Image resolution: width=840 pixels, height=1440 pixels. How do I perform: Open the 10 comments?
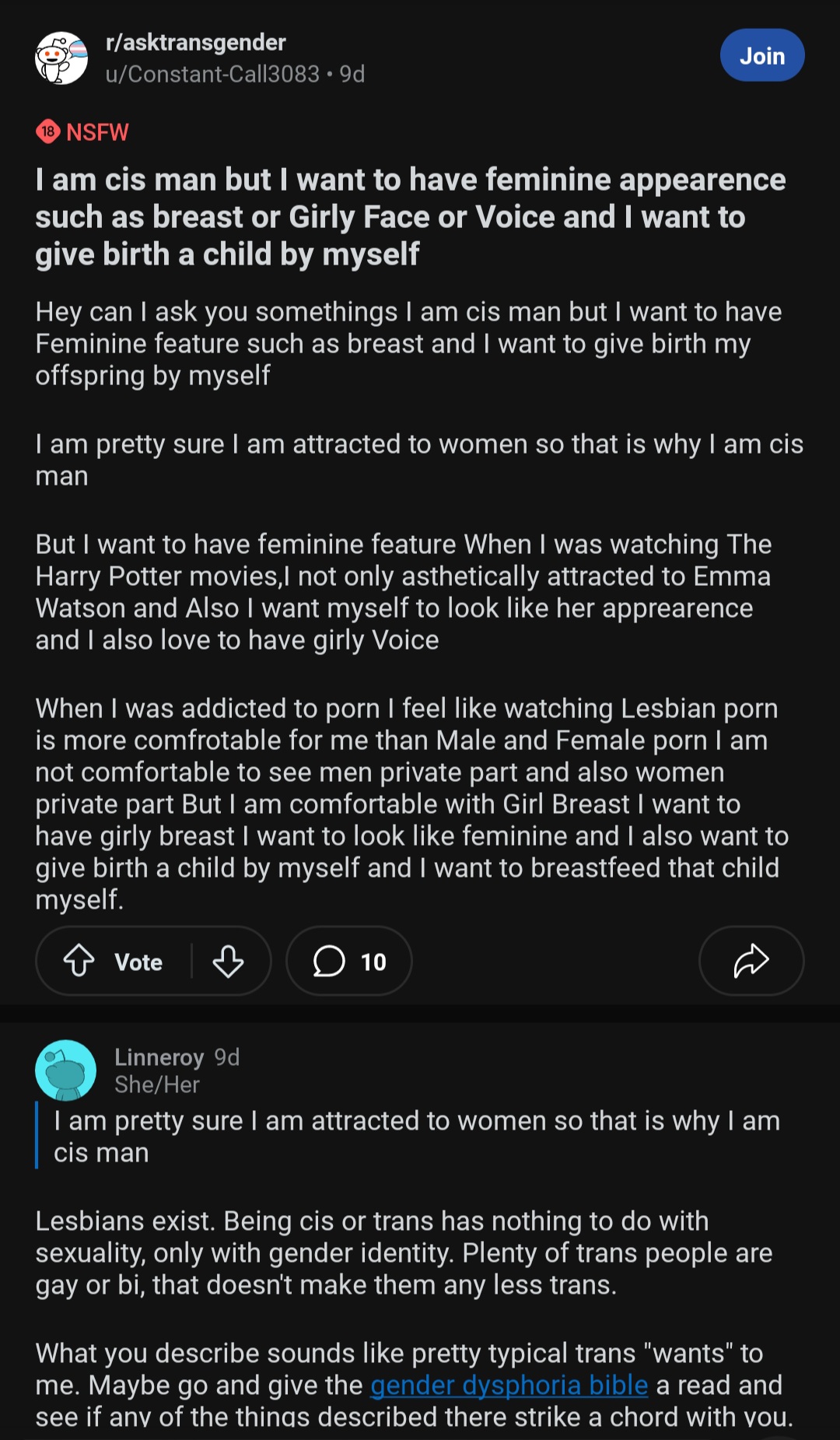(x=349, y=961)
